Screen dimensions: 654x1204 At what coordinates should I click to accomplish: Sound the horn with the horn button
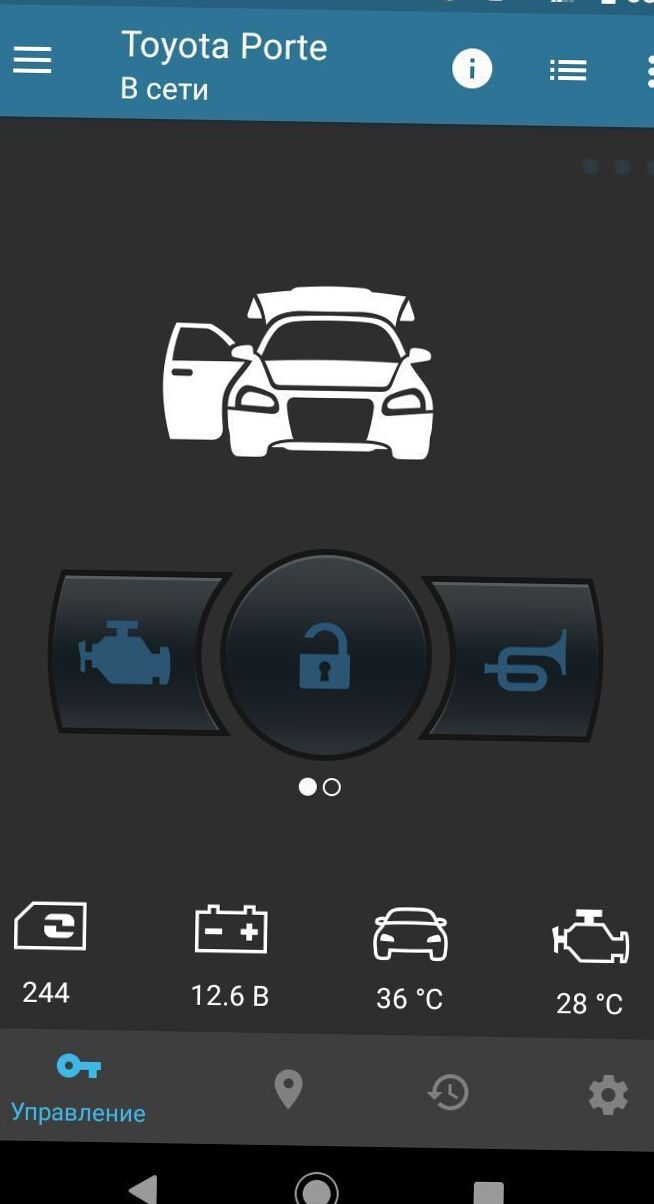tap(517, 659)
